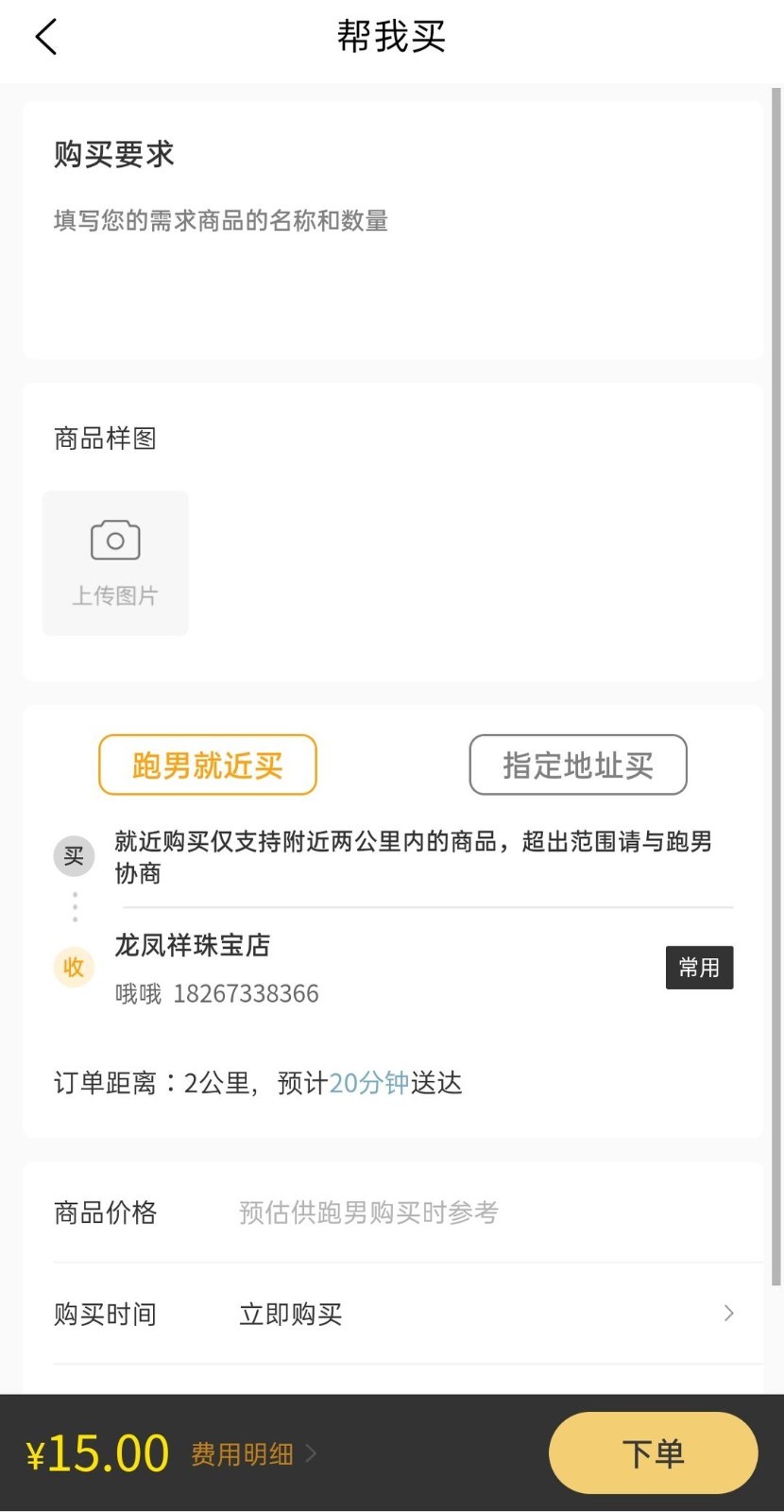Click the 商品价格 estimated price input field
Viewport: 784px width, 1512px height.
coord(368,1213)
